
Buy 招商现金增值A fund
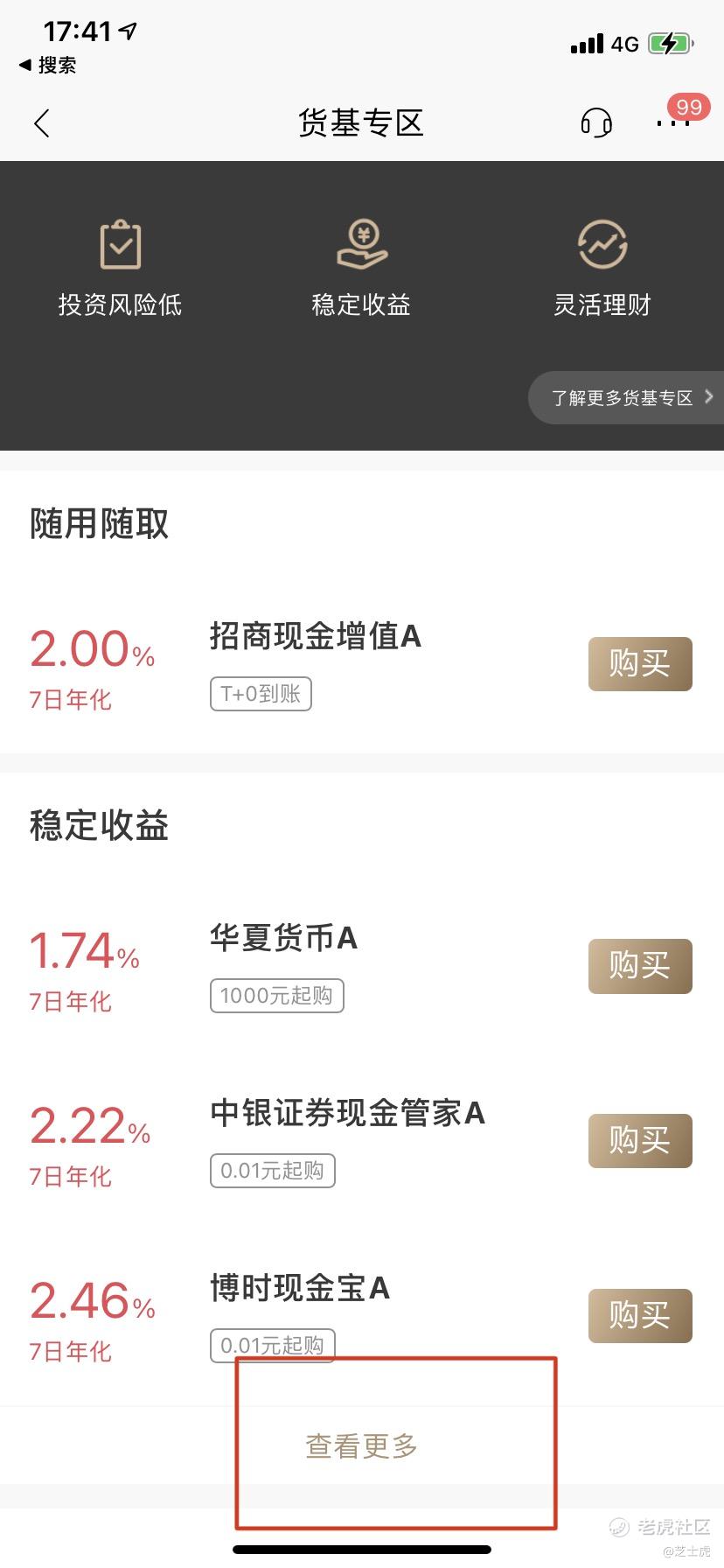(x=640, y=664)
